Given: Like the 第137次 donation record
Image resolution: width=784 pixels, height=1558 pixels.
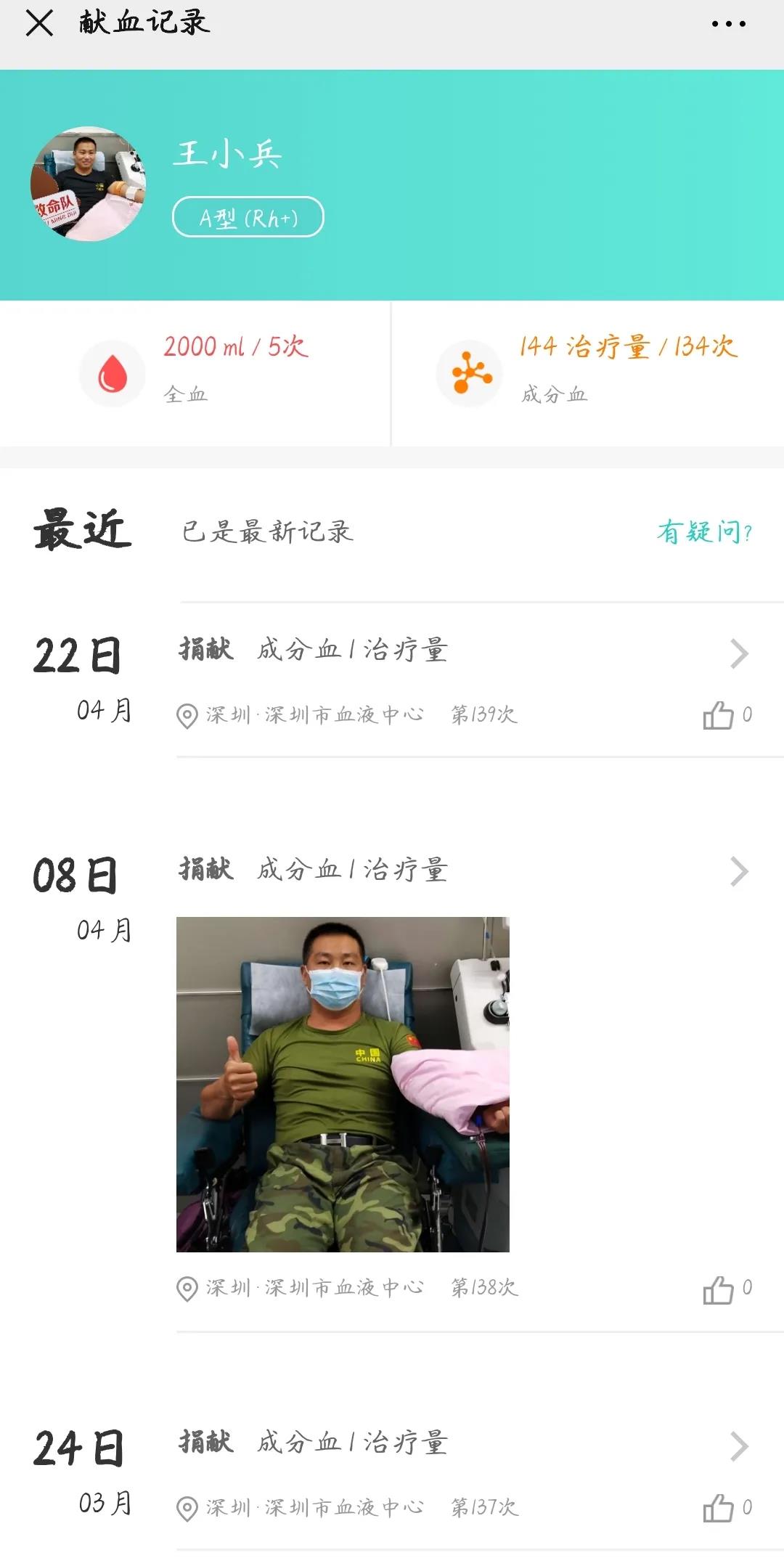Looking at the screenshot, I should [727, 1508].
